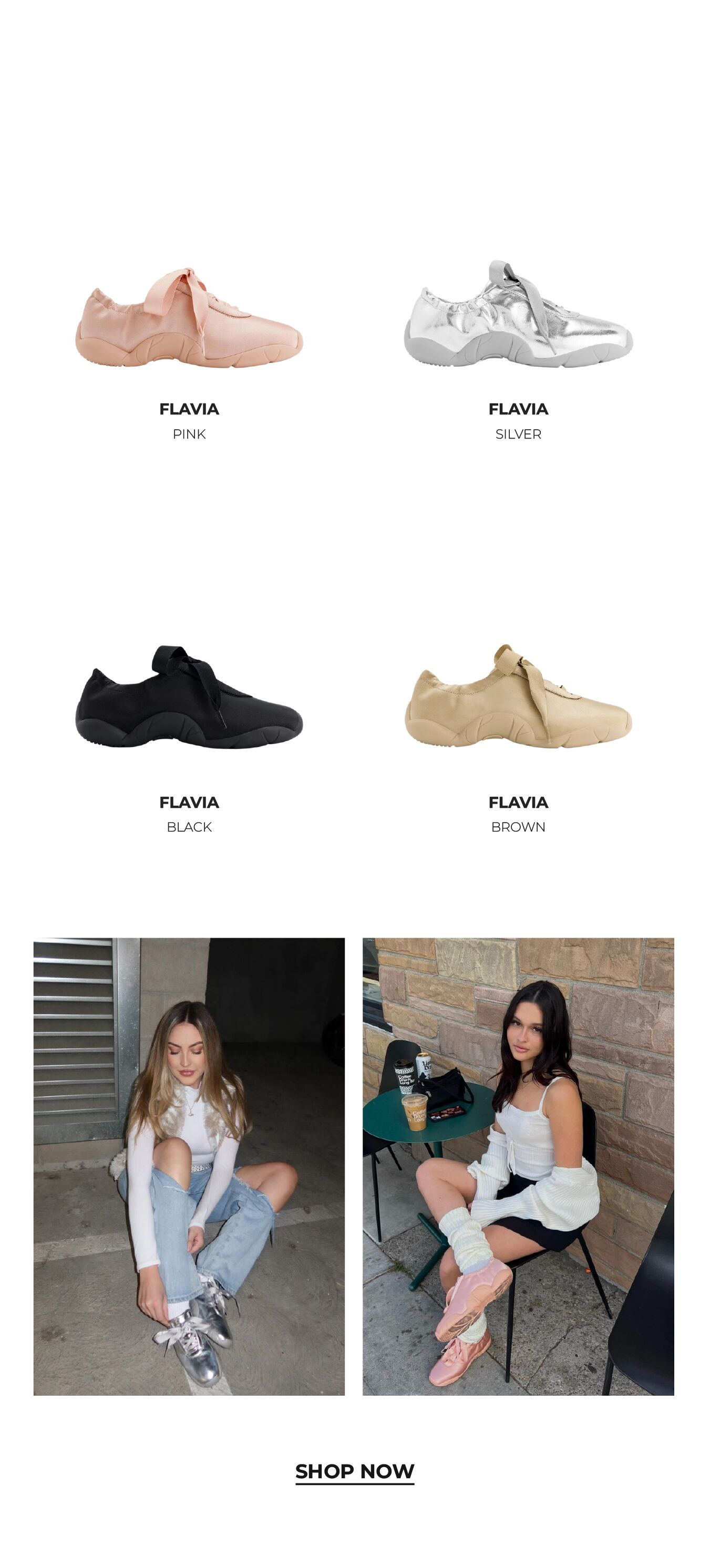
Task: Open the Flavia Silver sneaker
Action: coord(518,315)
